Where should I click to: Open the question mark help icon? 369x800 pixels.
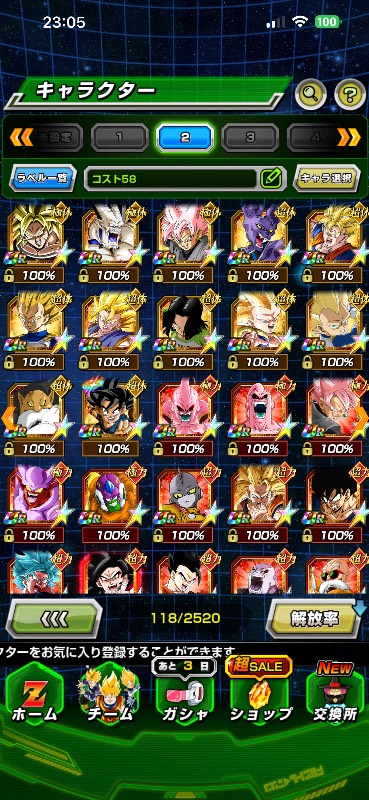click(350, 93)
